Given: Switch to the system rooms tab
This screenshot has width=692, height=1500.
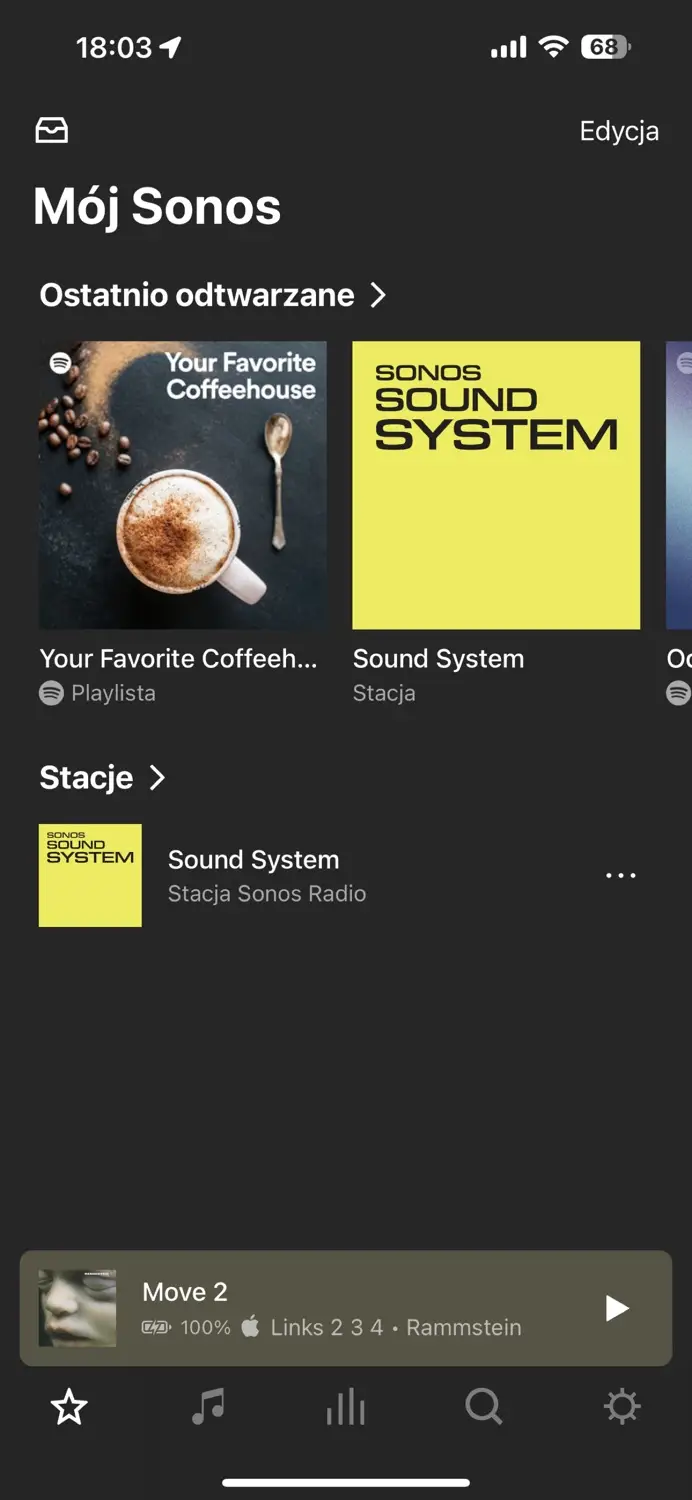Looking at the screenshot, I should [x=346, y=1407].
